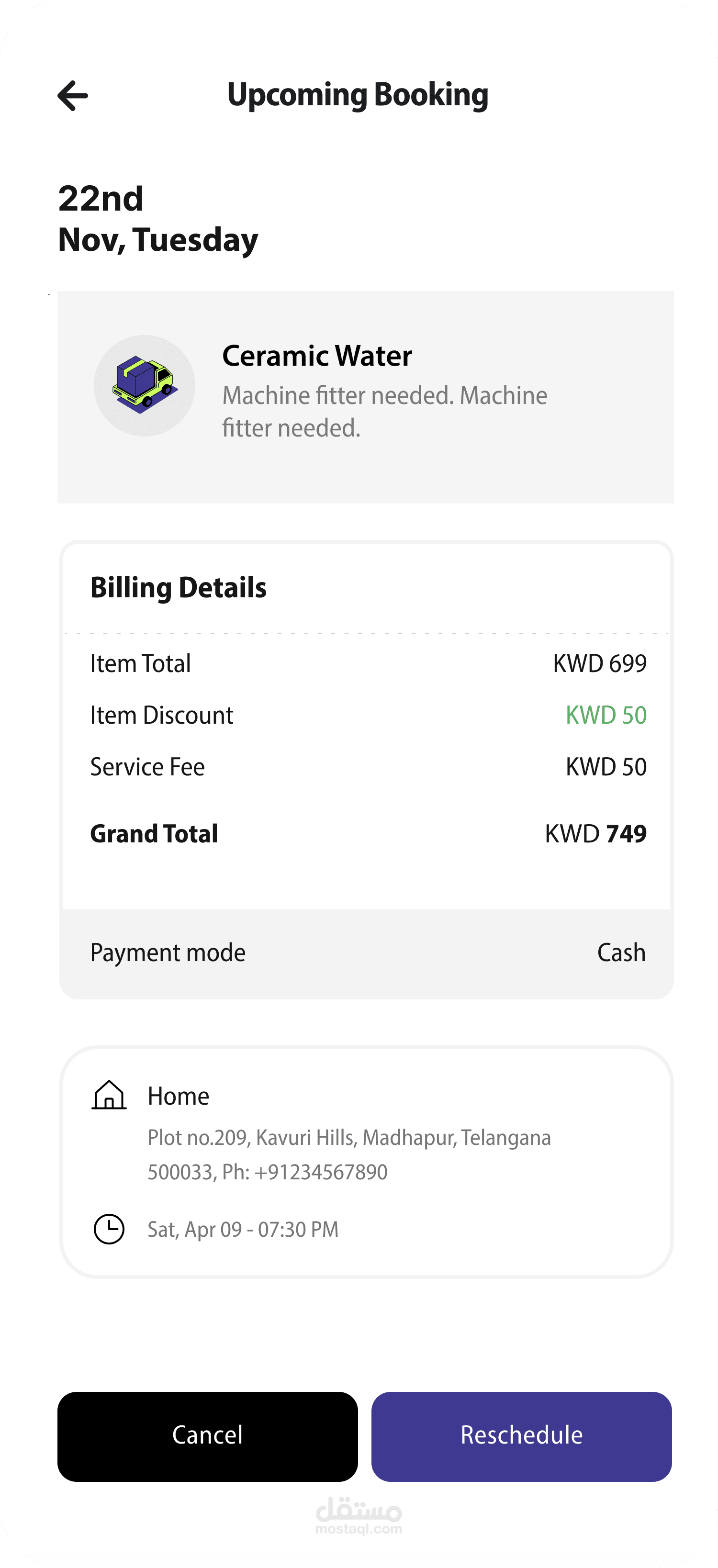Viewport: 718px width, 1568px height.
Task: Open the Ceramic Water service card
Action: (365, 397)
